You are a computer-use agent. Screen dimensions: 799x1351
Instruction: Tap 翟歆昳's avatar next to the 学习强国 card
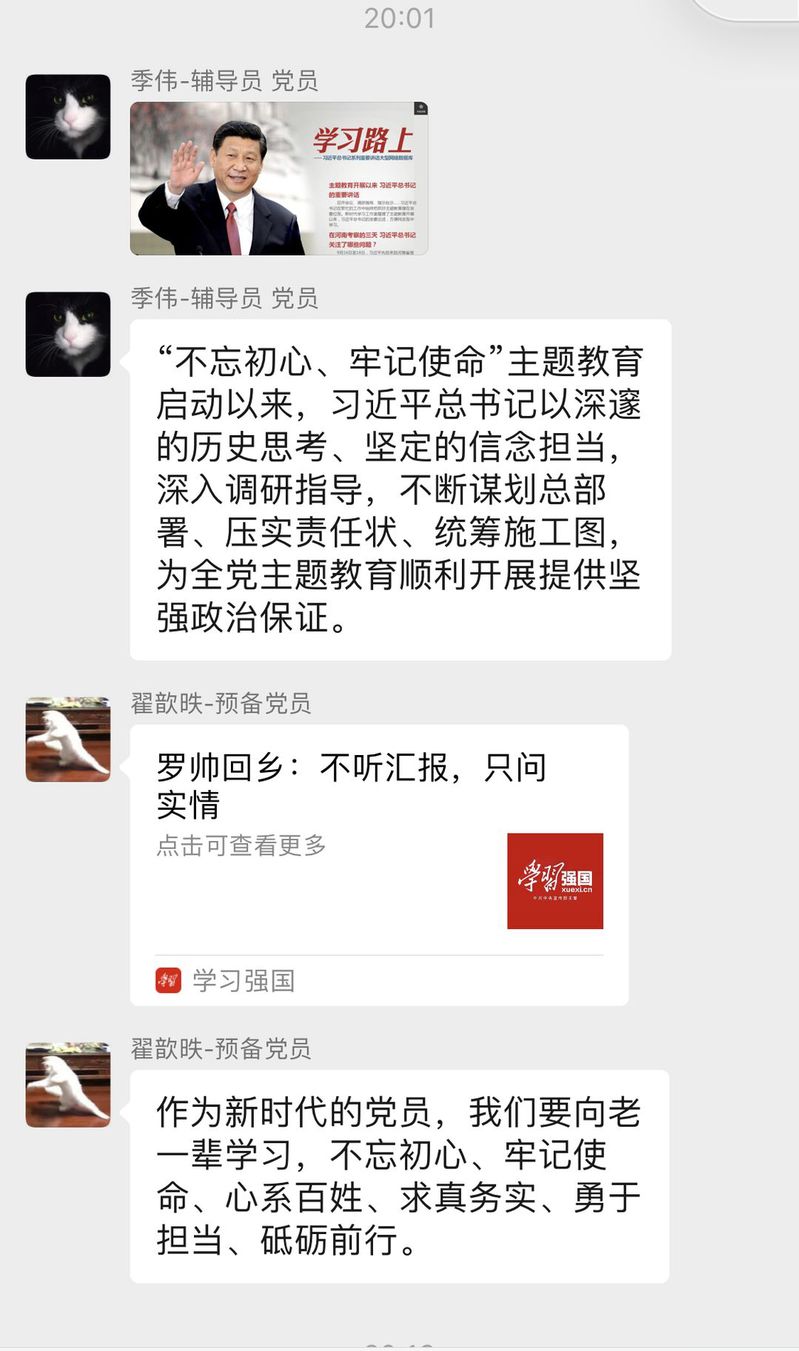(x=68, y=739)
